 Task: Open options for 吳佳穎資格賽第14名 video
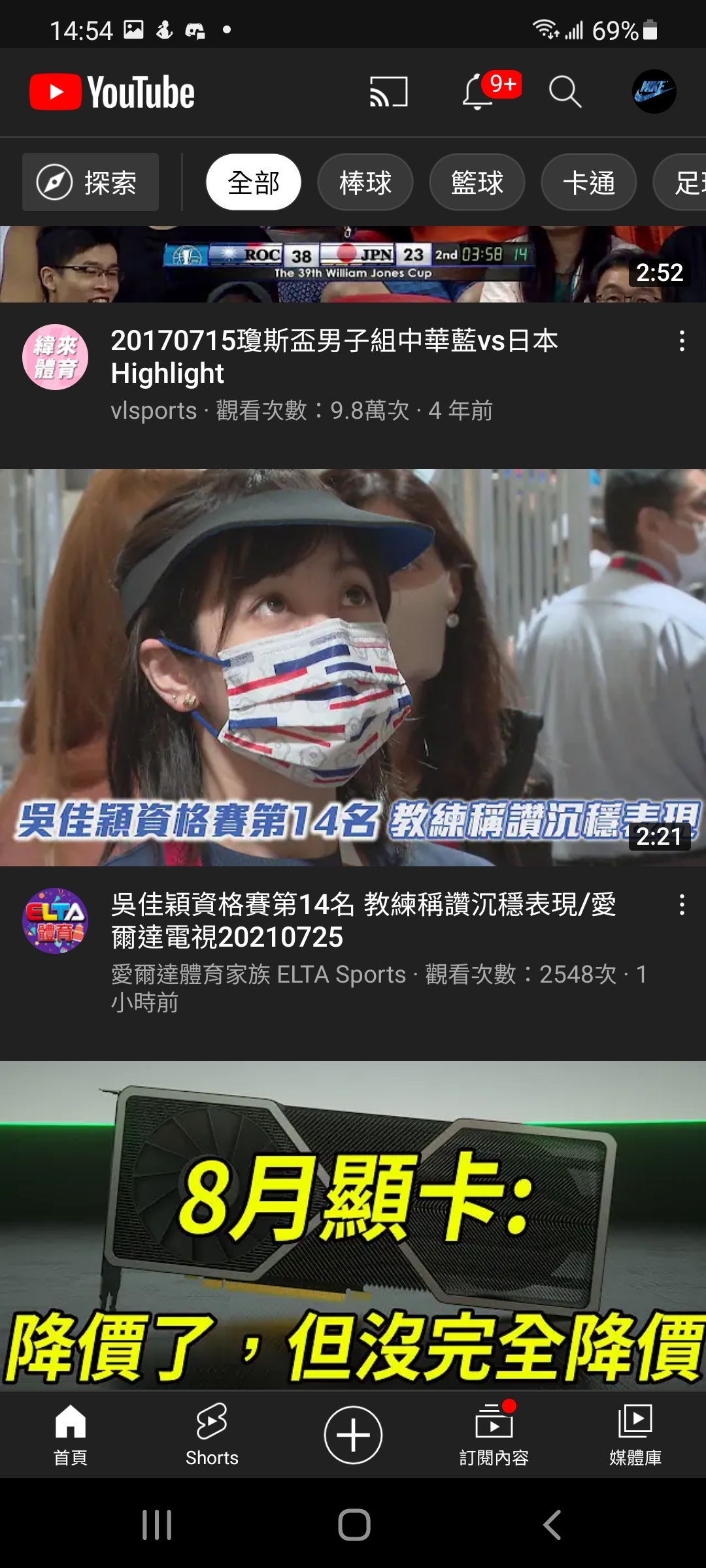pyautogui.click(x=682, y=905)
